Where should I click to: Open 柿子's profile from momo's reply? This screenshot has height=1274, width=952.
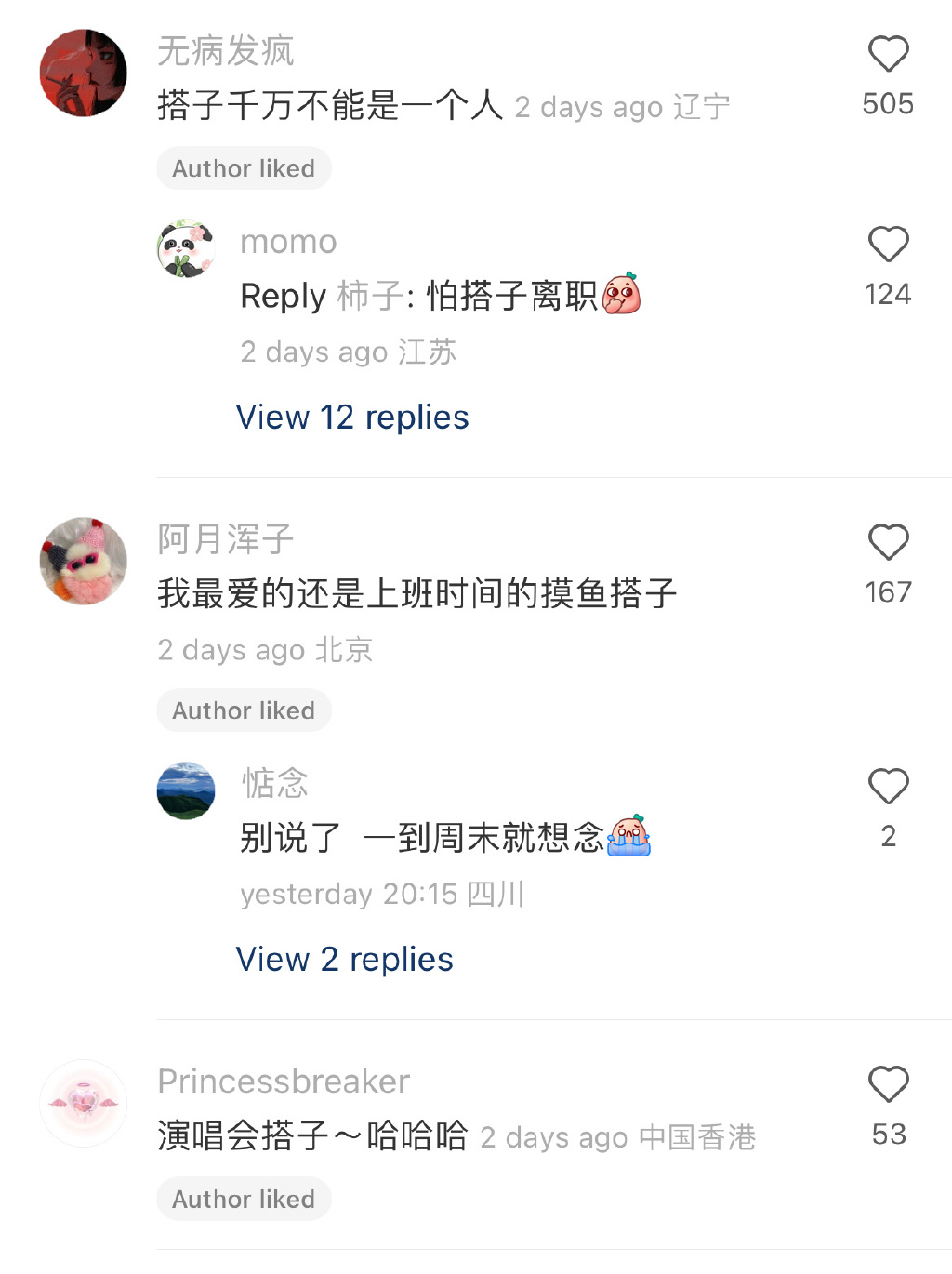[x=369, y=297]
